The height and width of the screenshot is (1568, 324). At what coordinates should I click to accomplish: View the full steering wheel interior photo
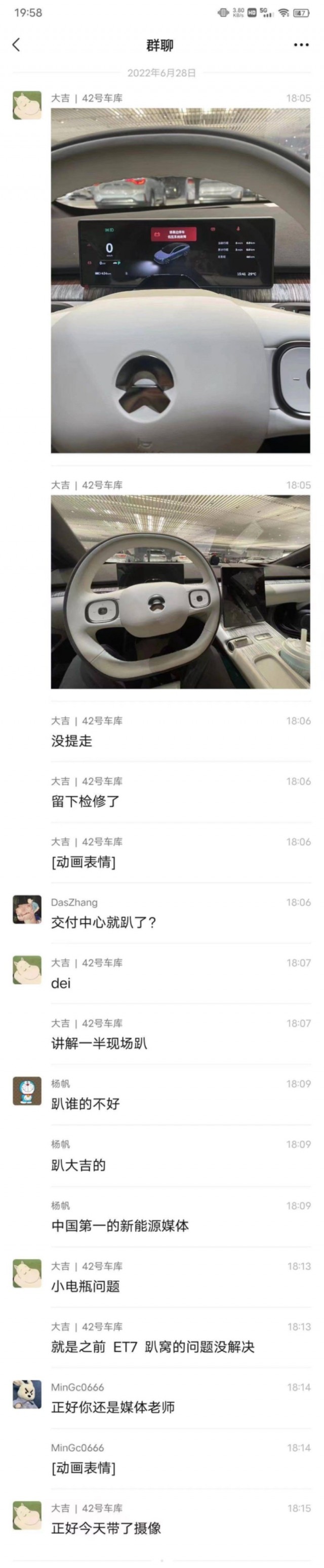click(180, 591)
